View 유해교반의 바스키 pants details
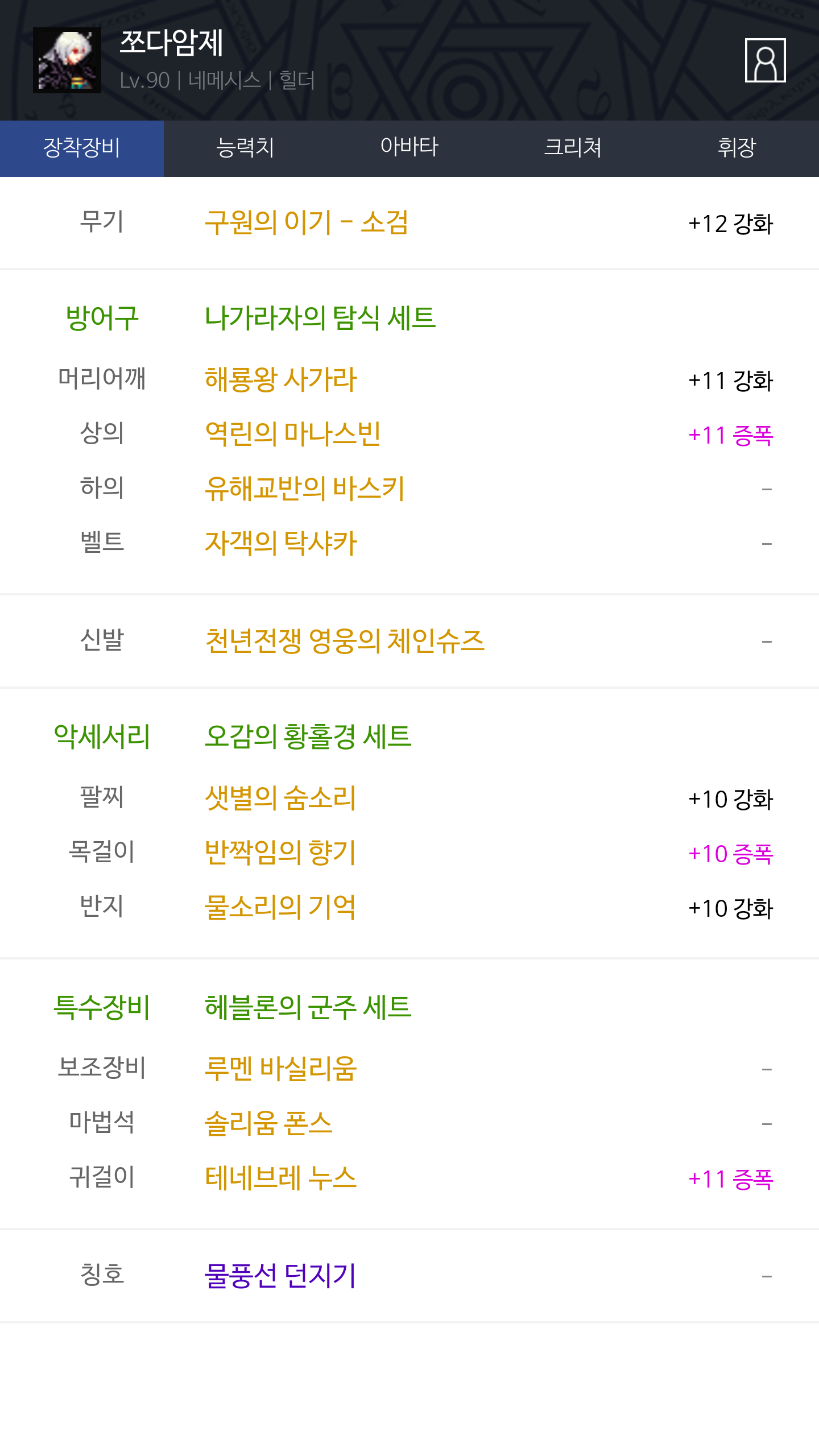This screenshot has height=1456, width=819. (305, 489)
